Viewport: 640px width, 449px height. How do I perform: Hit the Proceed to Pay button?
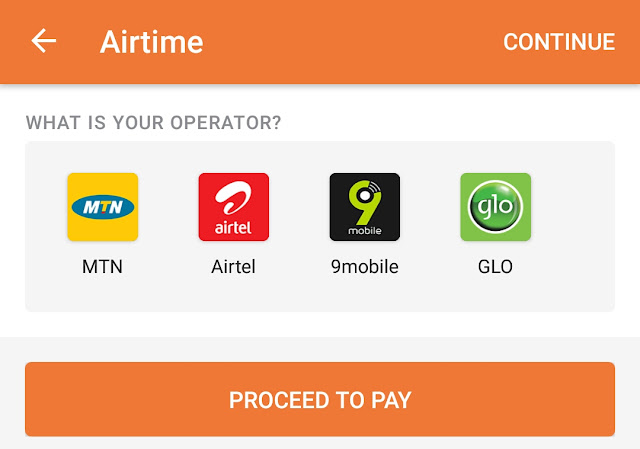[320, 400]
